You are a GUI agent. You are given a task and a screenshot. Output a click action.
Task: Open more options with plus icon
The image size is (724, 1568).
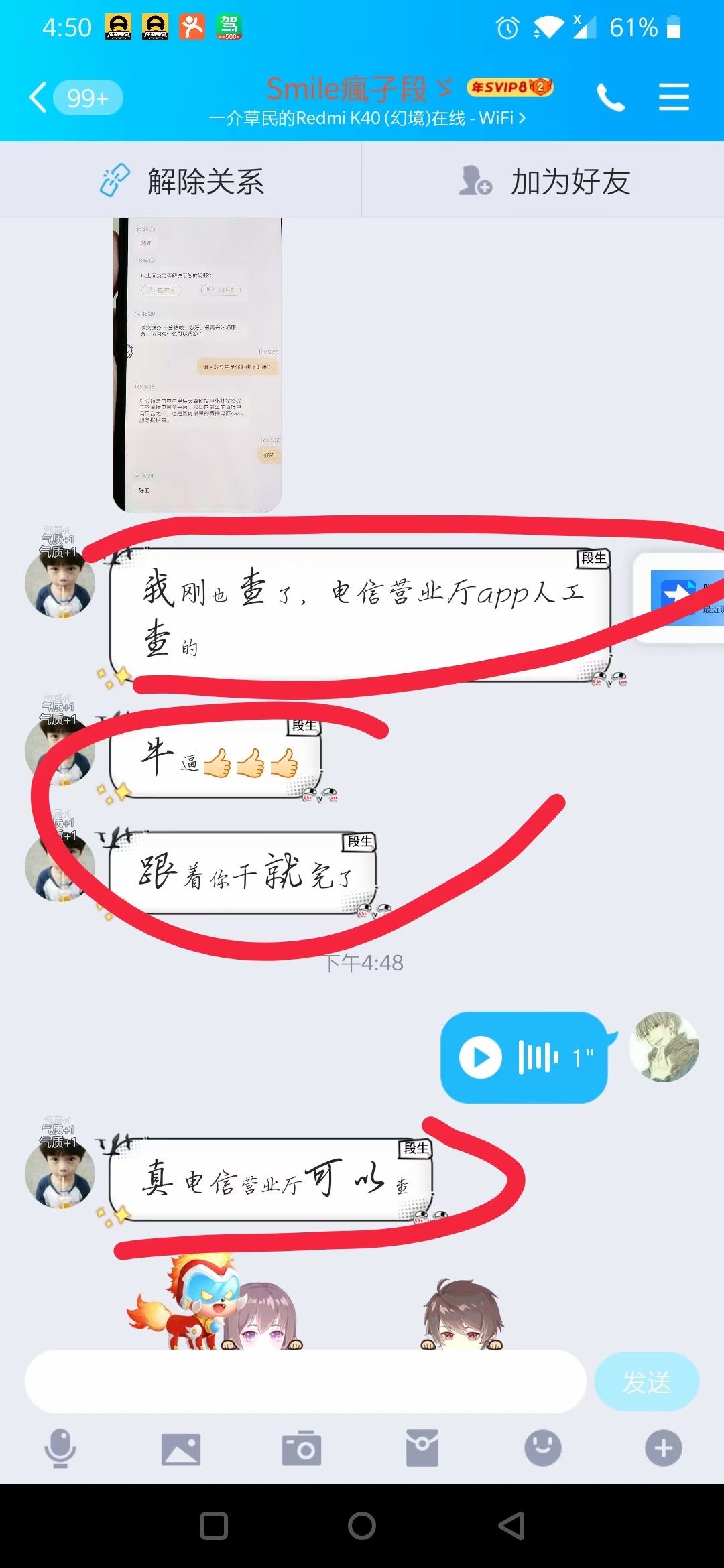click(664, 1449)
